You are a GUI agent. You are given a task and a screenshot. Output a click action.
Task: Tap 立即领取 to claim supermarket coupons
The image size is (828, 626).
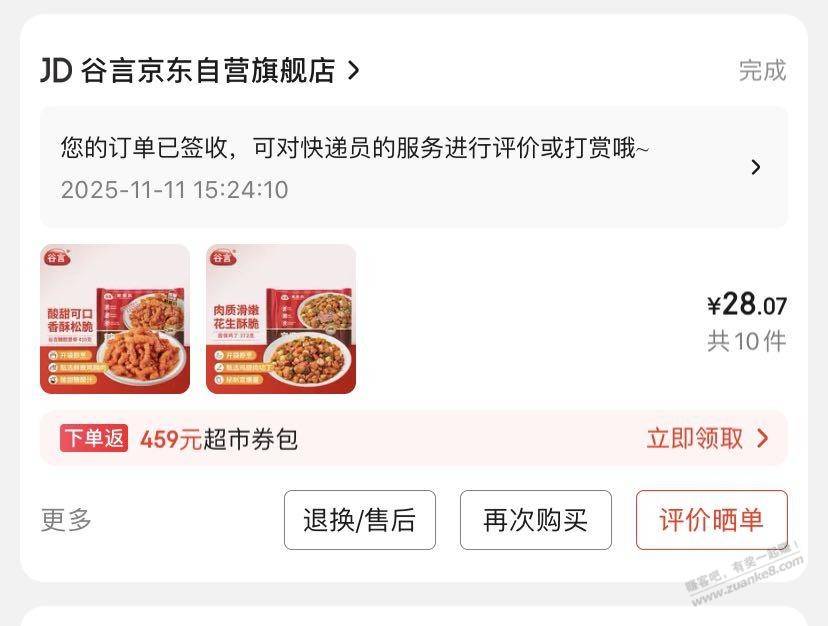click(707, 438)
